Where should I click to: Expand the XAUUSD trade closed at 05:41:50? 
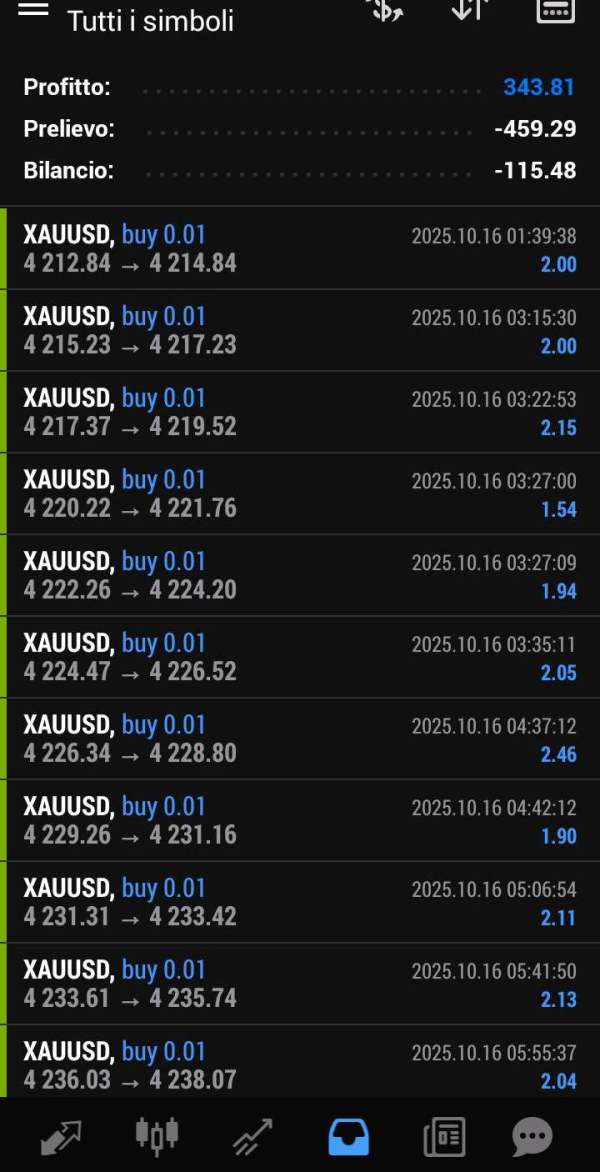(300, 985)
